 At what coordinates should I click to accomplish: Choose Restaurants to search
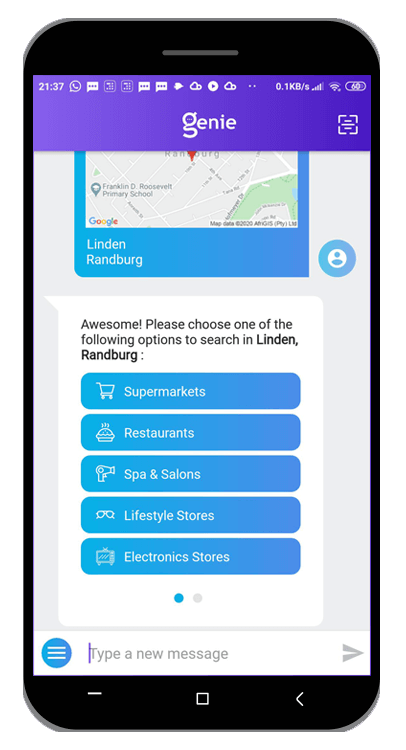[190, 432]
